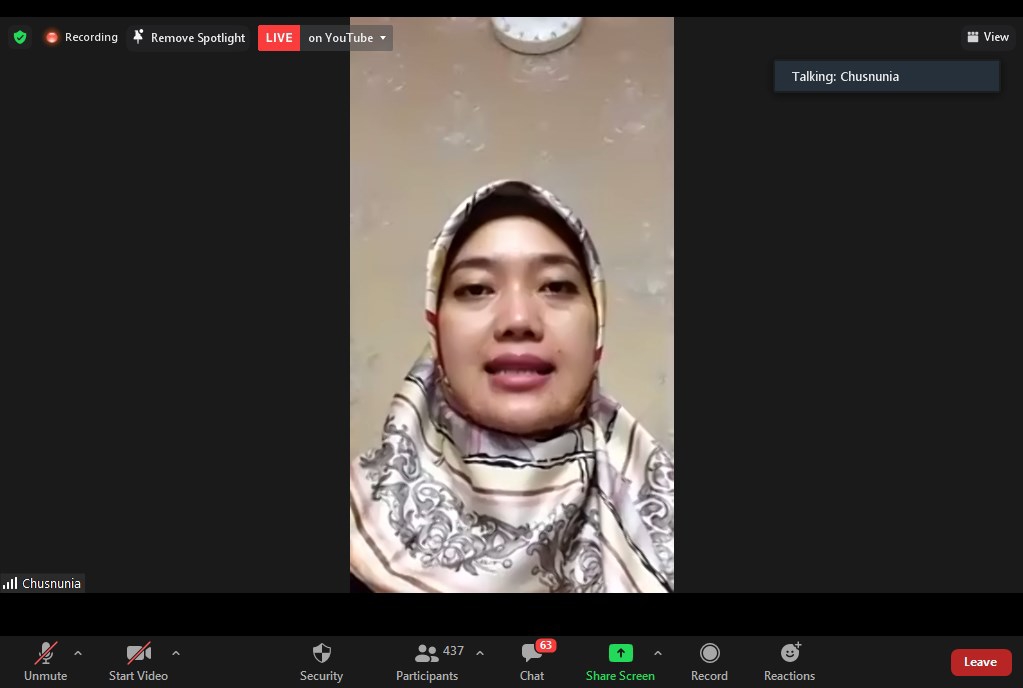The height and width of the screenshot is (688, 1023).
Task: Remove Spotlight from the speaker
Action: pos(189,38)
